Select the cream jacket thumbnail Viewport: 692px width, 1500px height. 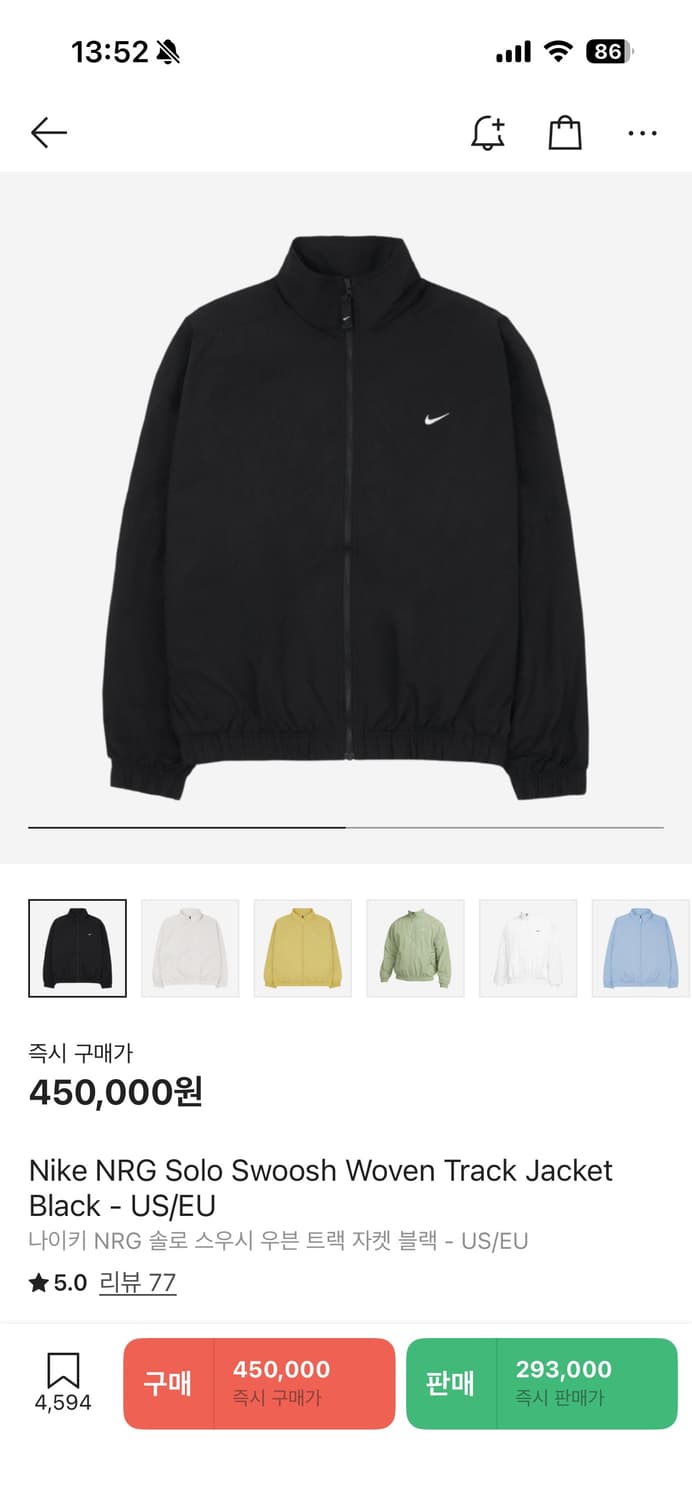point(190,948)
